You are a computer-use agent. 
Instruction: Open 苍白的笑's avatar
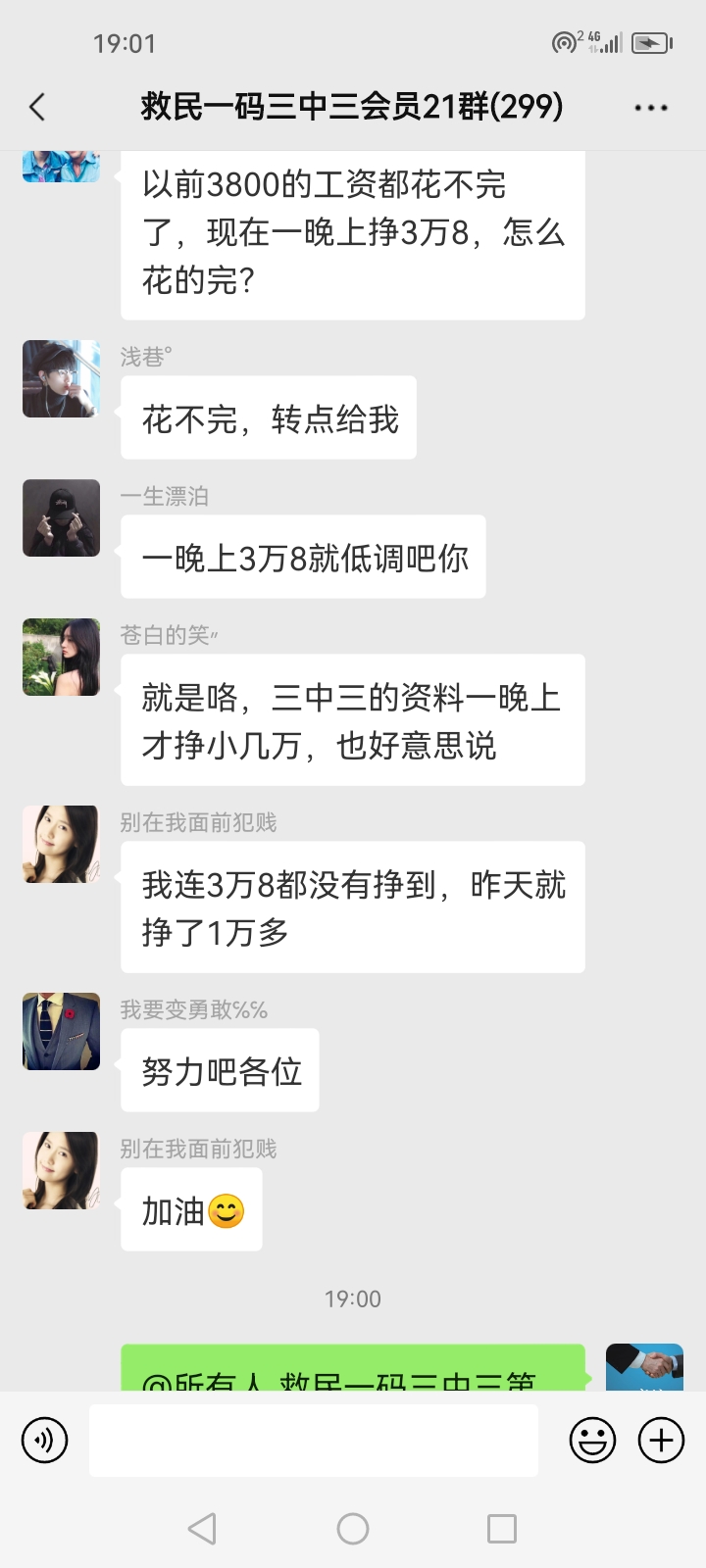[61, 658]
